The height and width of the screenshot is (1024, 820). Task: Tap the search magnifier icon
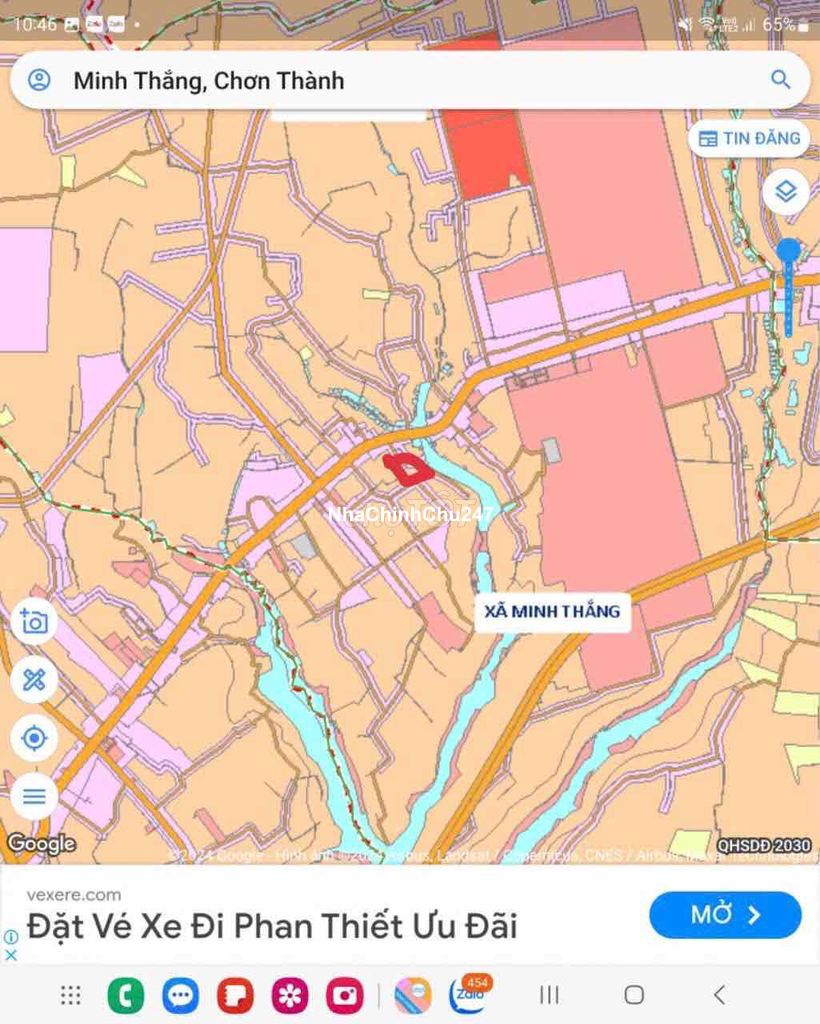[x=780, y=80]
